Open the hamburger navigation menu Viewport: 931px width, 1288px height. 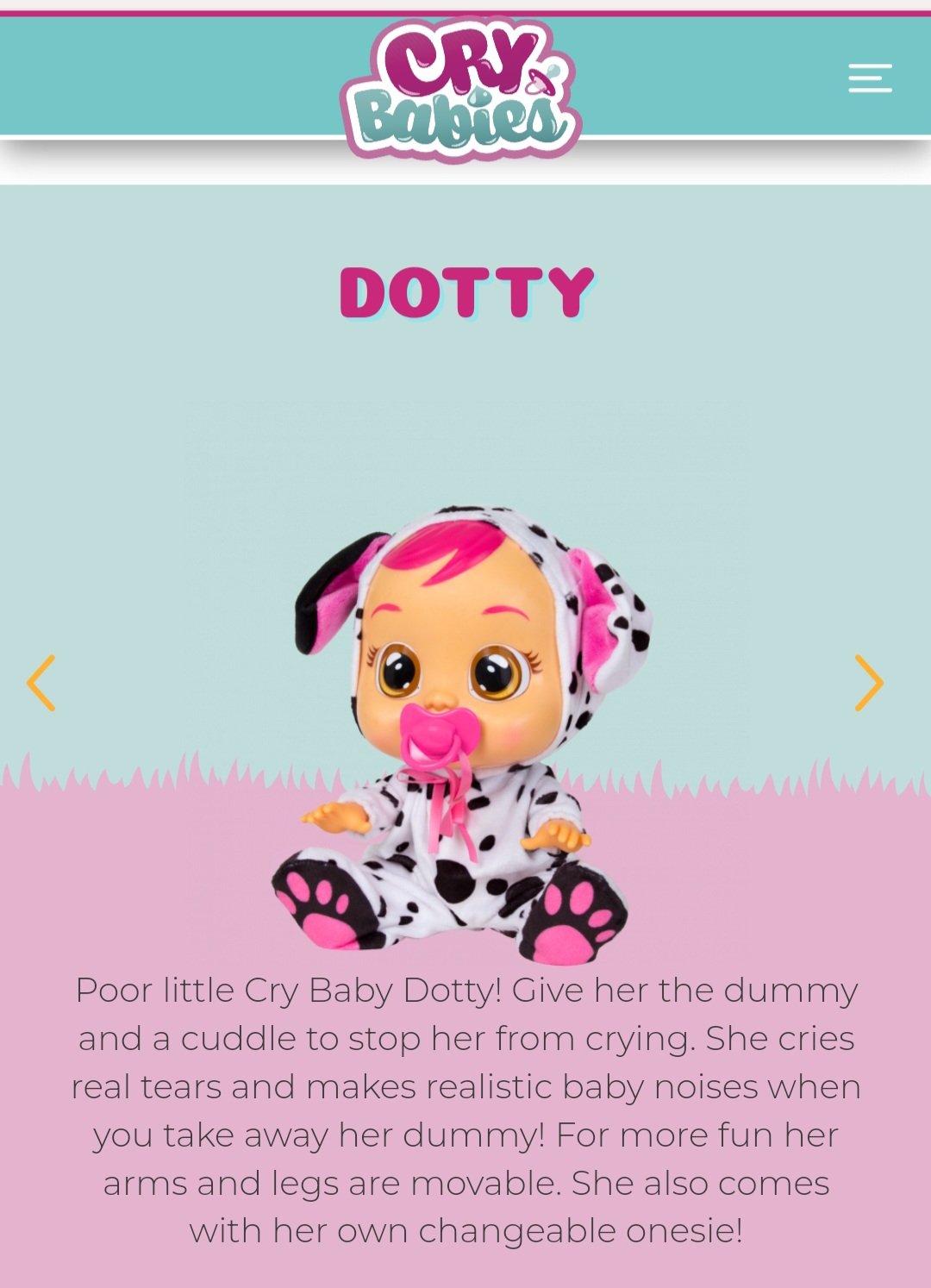coord(869,78)
